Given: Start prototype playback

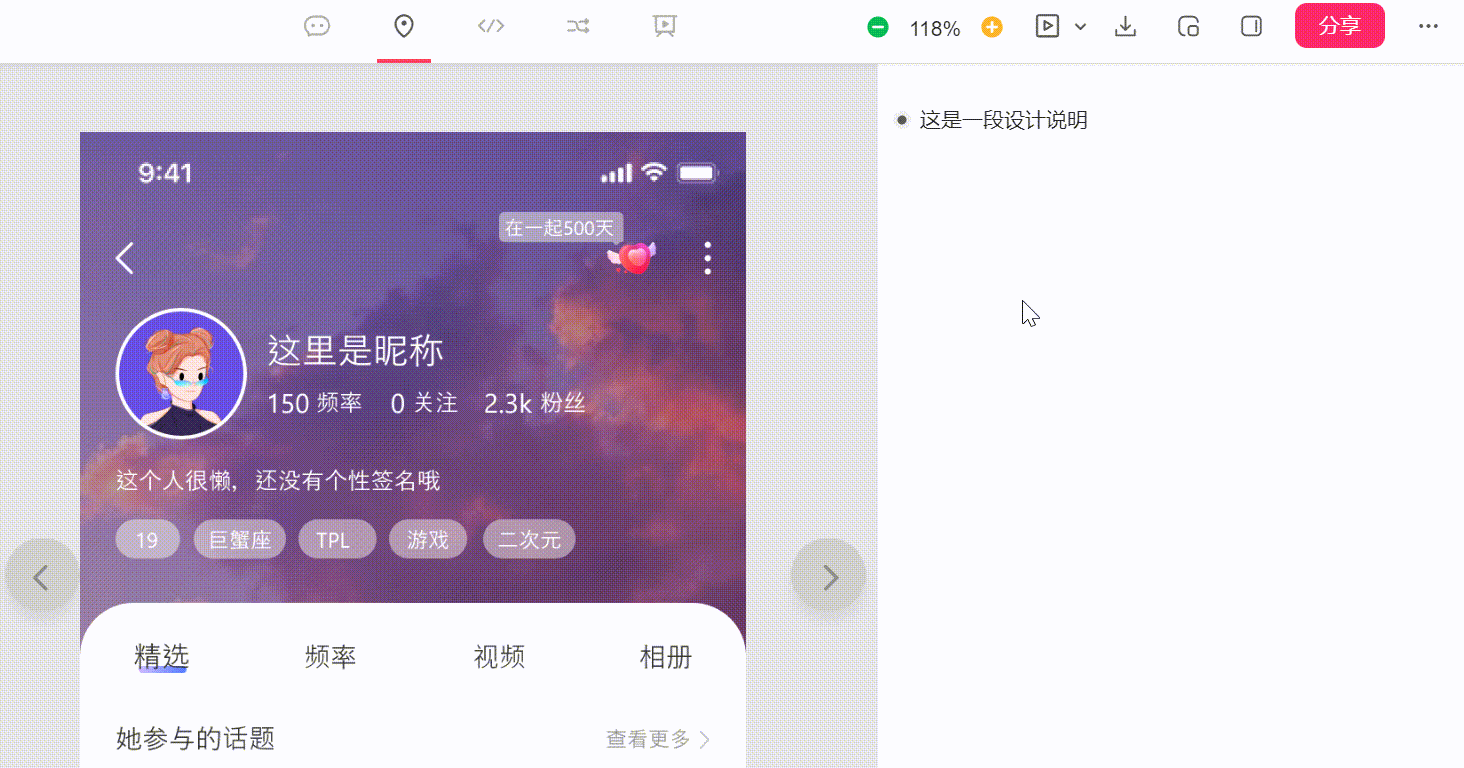Looking at the screenshot, I should (x=1047, y=26).
